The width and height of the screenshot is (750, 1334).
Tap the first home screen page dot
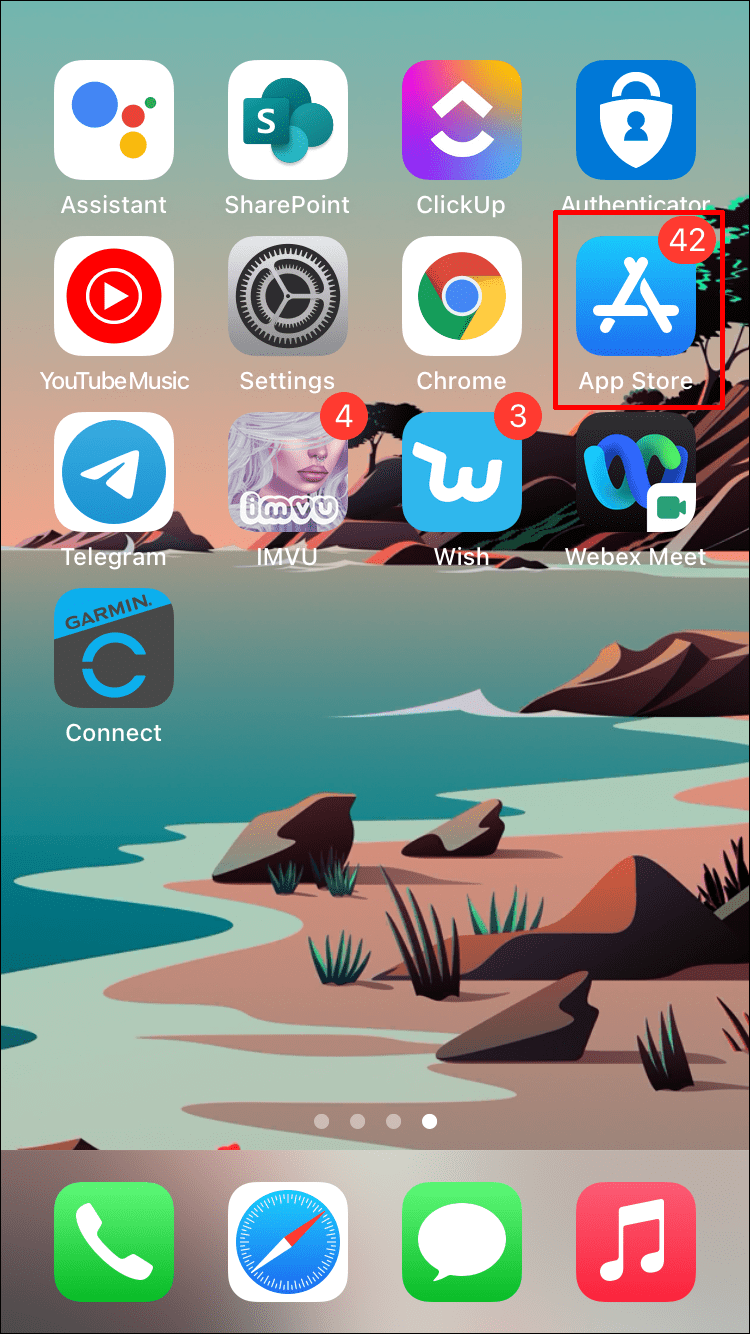click(321, 1122)
